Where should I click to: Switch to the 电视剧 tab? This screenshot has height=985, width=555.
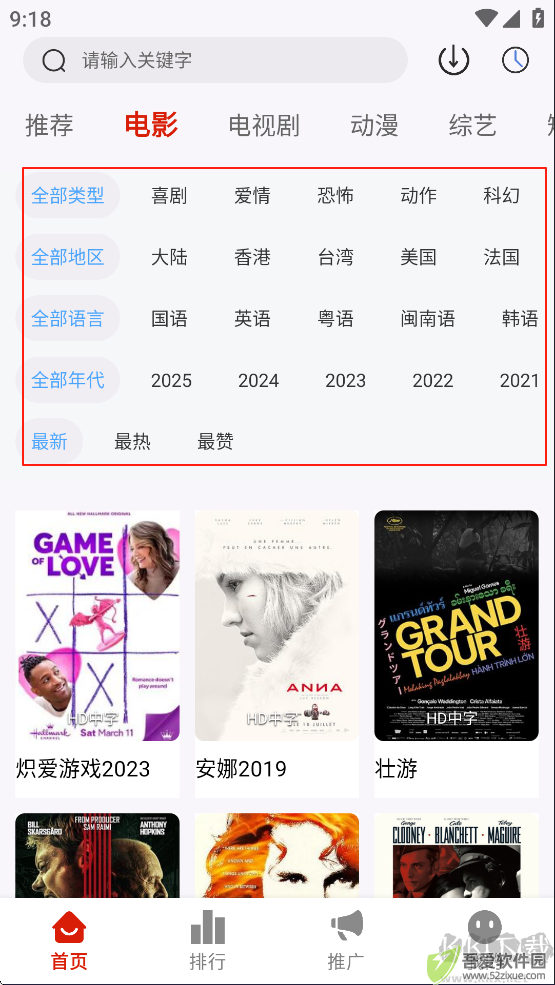pyautogui.click(x=264, y=125)
